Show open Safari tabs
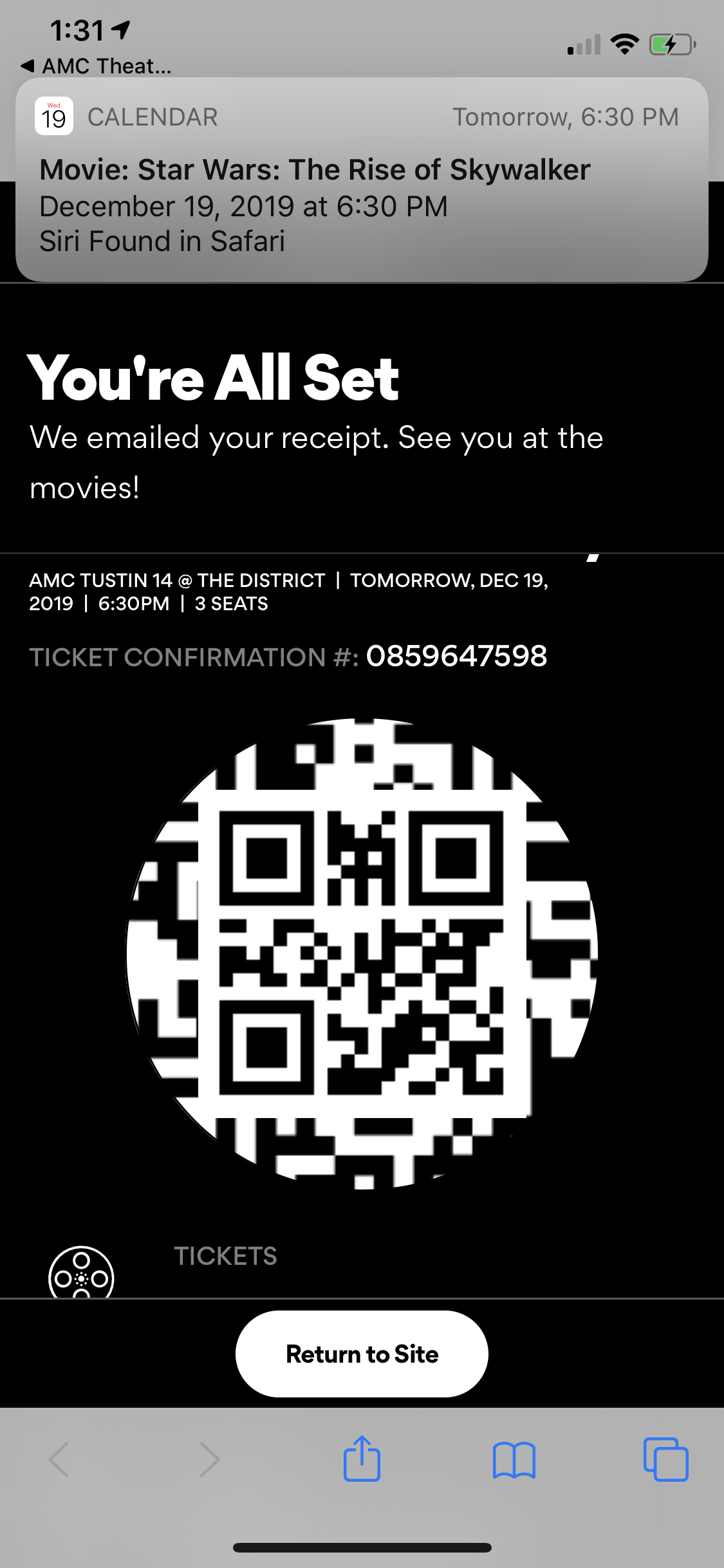 coord(665,1460)
